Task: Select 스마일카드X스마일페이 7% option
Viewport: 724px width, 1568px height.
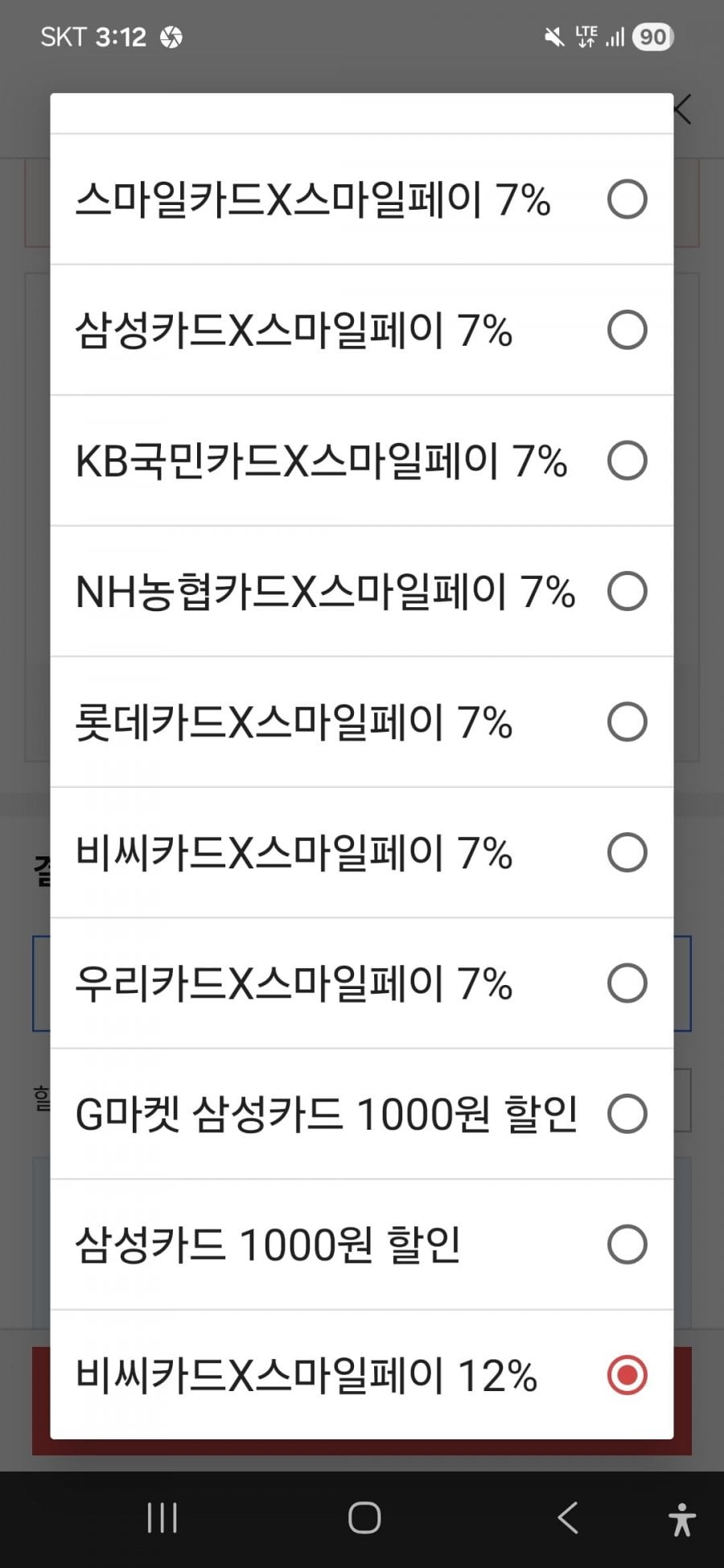Action: click(x=627, y=199)
